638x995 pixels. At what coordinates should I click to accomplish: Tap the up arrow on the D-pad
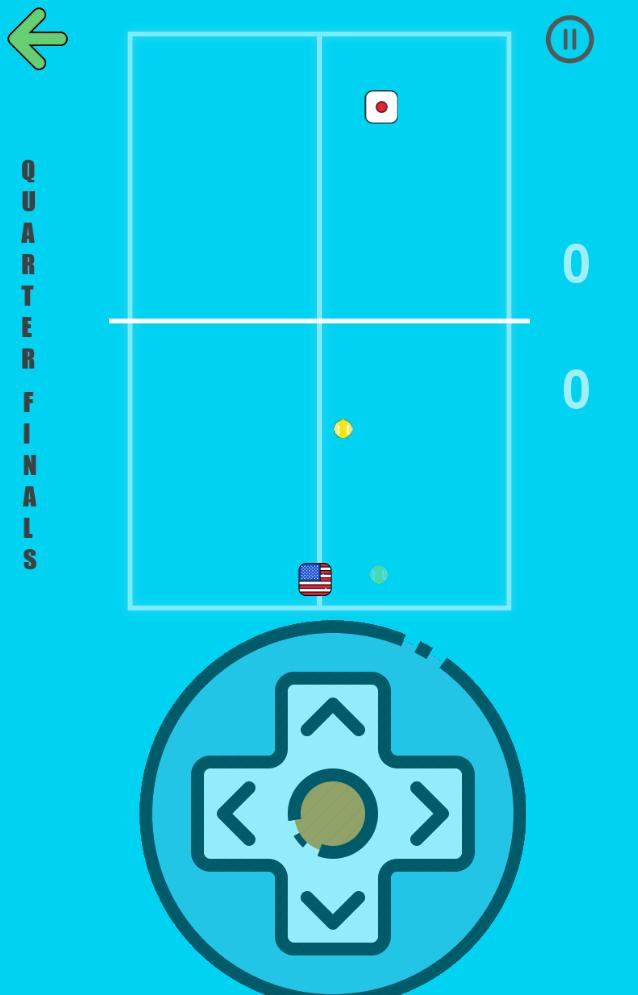pos(333,717)
